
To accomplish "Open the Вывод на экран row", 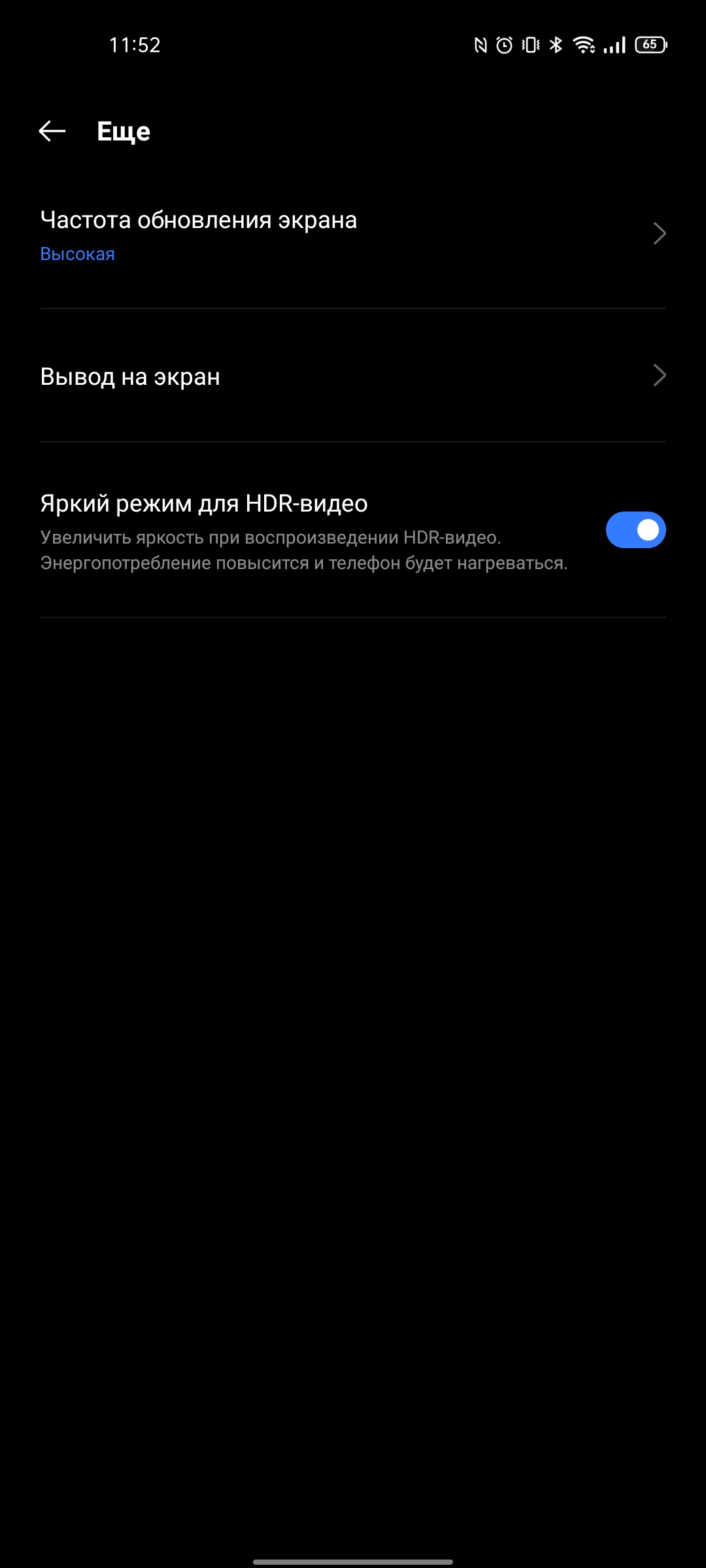I will [352, 376].
